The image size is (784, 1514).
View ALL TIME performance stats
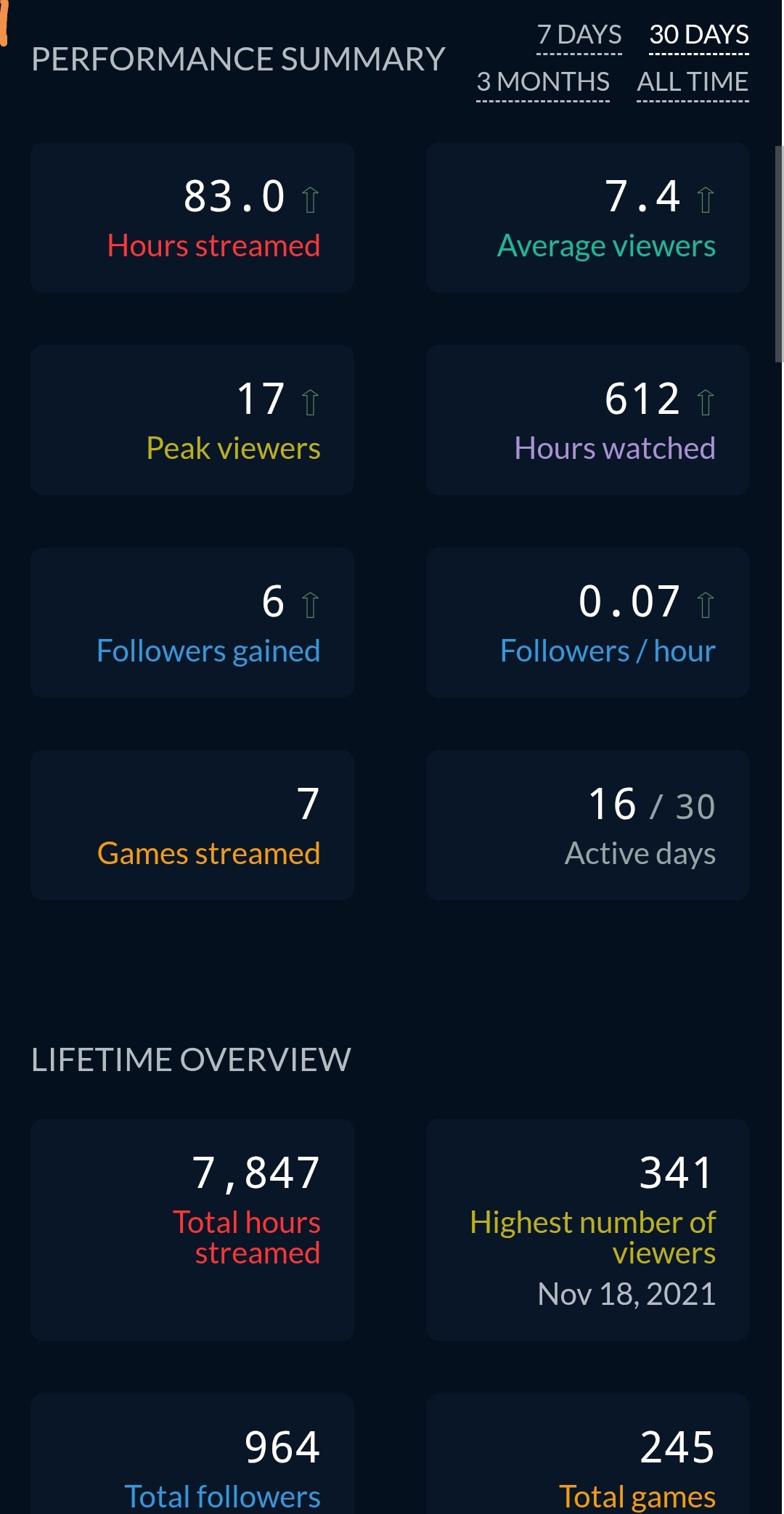[692, 82]
